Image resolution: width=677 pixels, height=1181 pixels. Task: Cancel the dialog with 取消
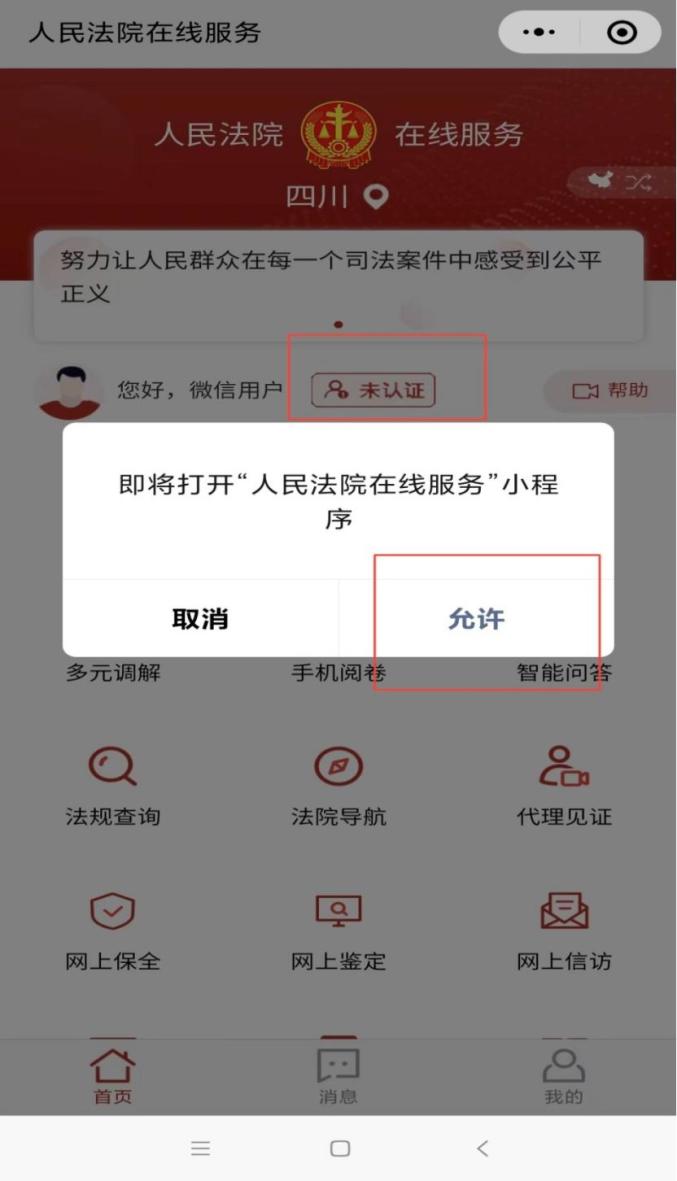tap(200, 619)
